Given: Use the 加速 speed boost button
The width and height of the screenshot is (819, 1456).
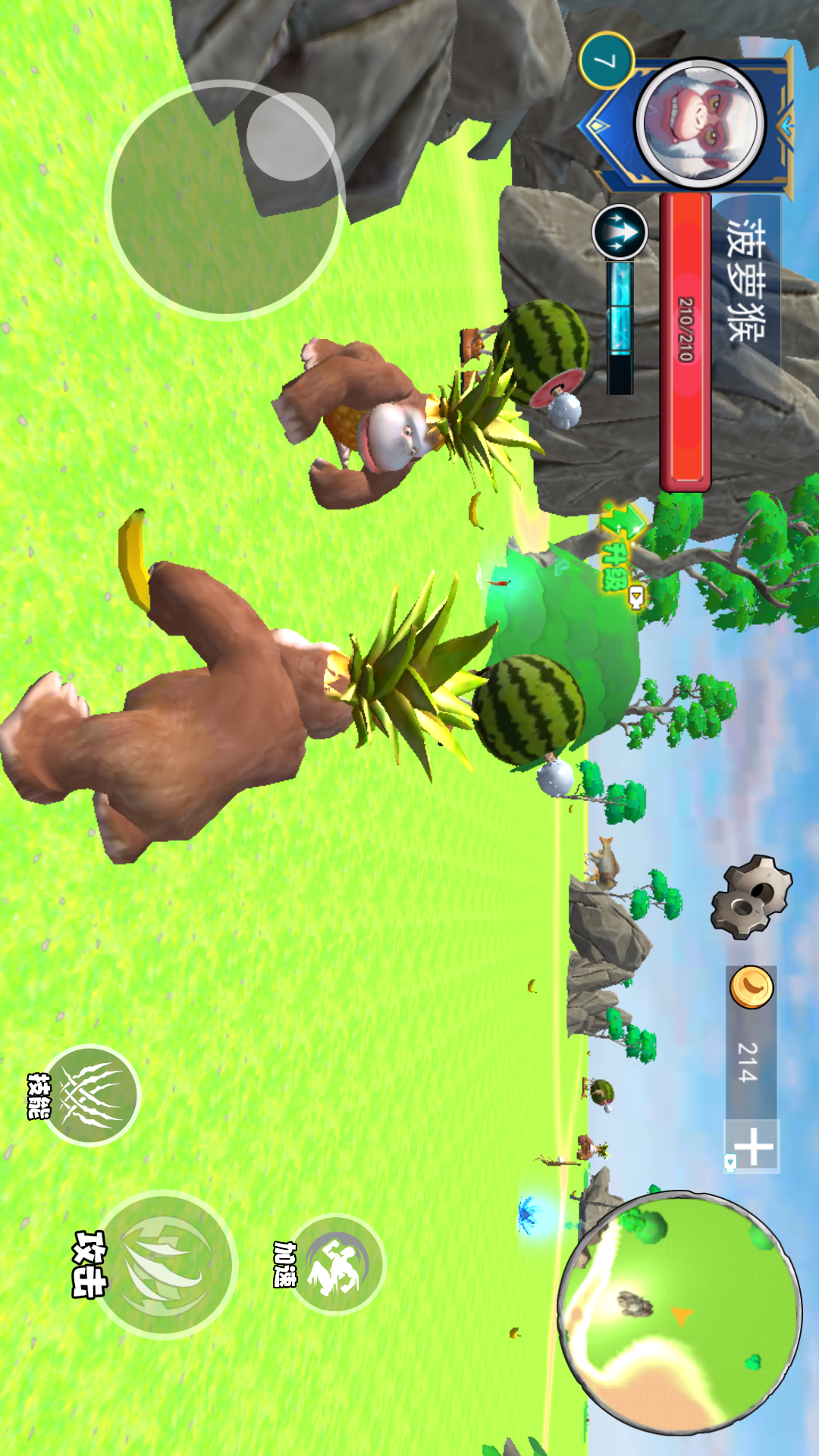Looking at the screenshot, I should click(x=337, y=1264).
